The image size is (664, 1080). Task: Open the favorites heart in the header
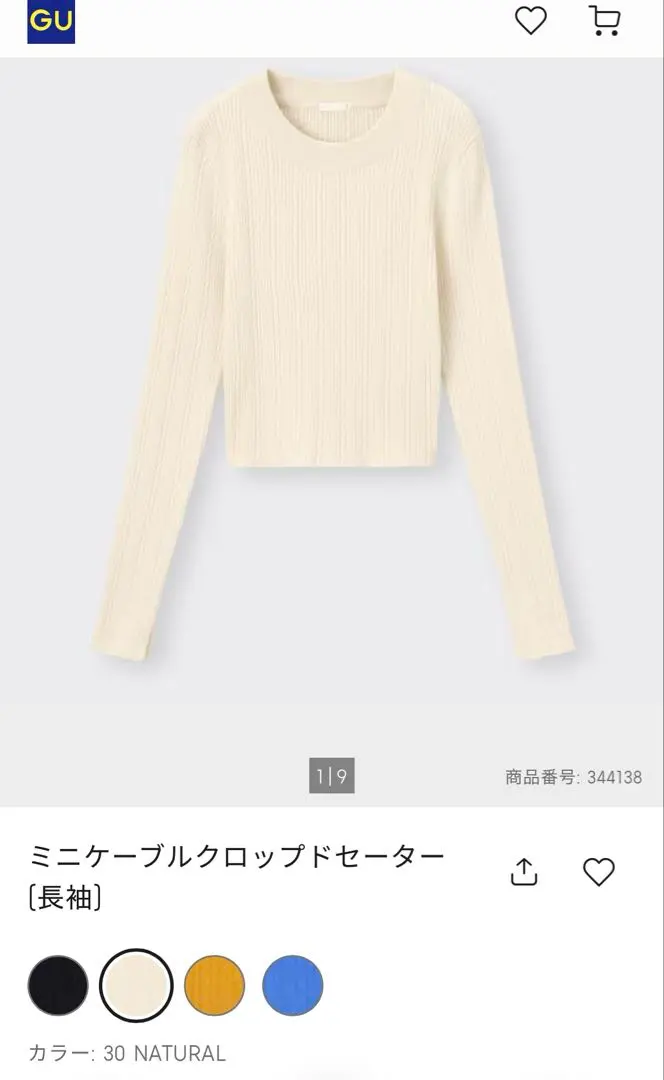(x=530, y=21)
